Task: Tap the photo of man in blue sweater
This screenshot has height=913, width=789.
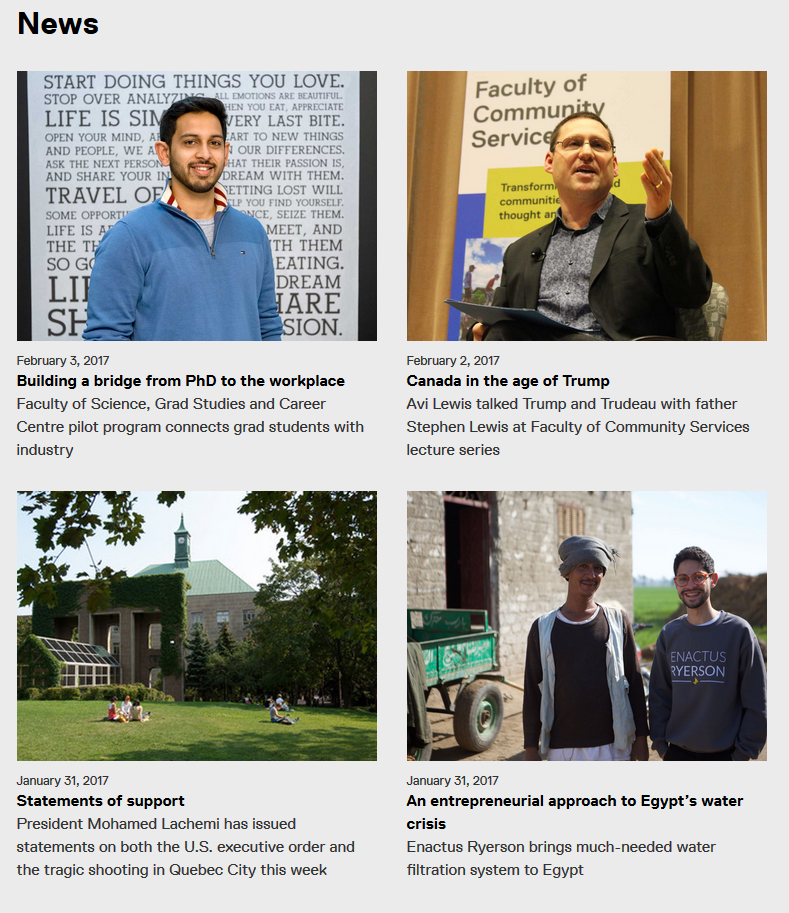Action: pos(197,206)
